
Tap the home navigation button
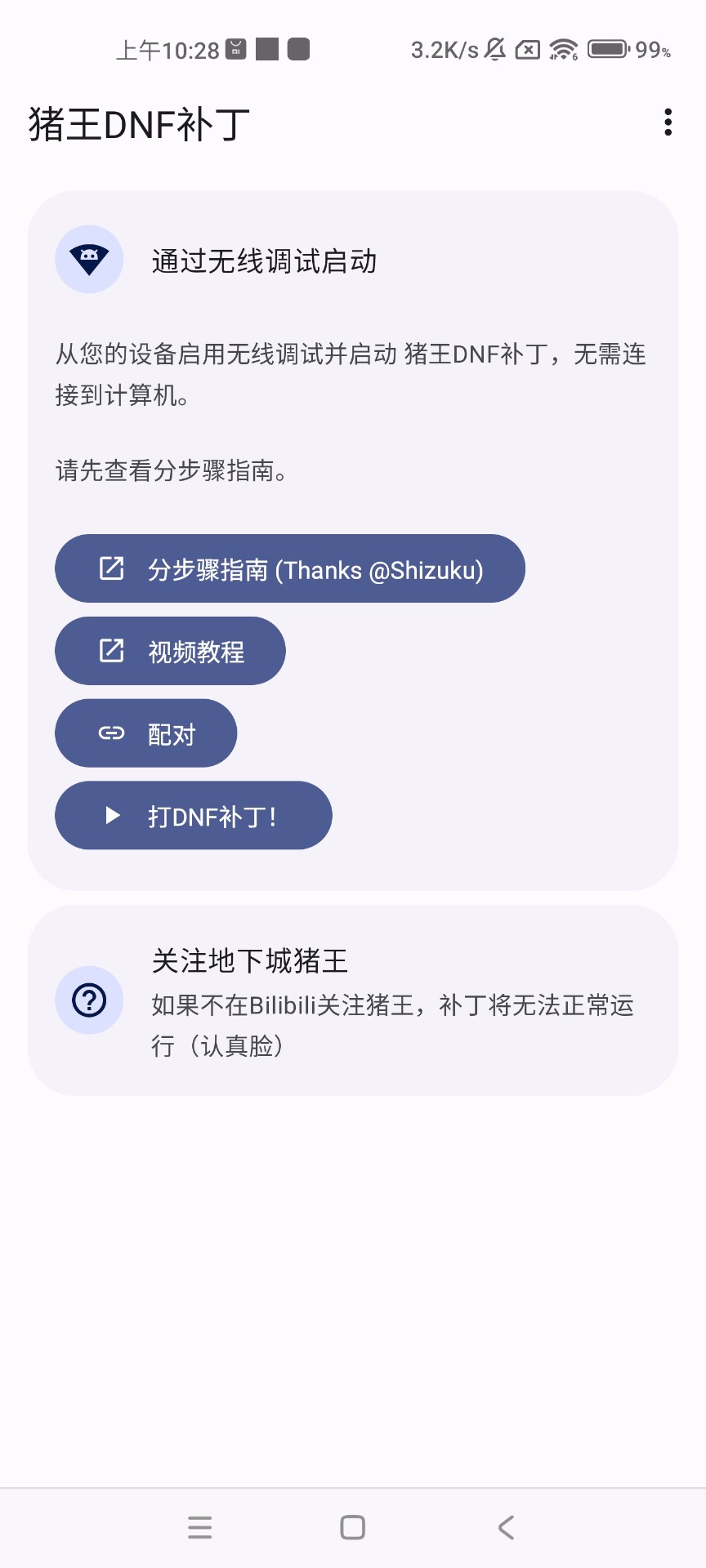[x=351, y=1527]
